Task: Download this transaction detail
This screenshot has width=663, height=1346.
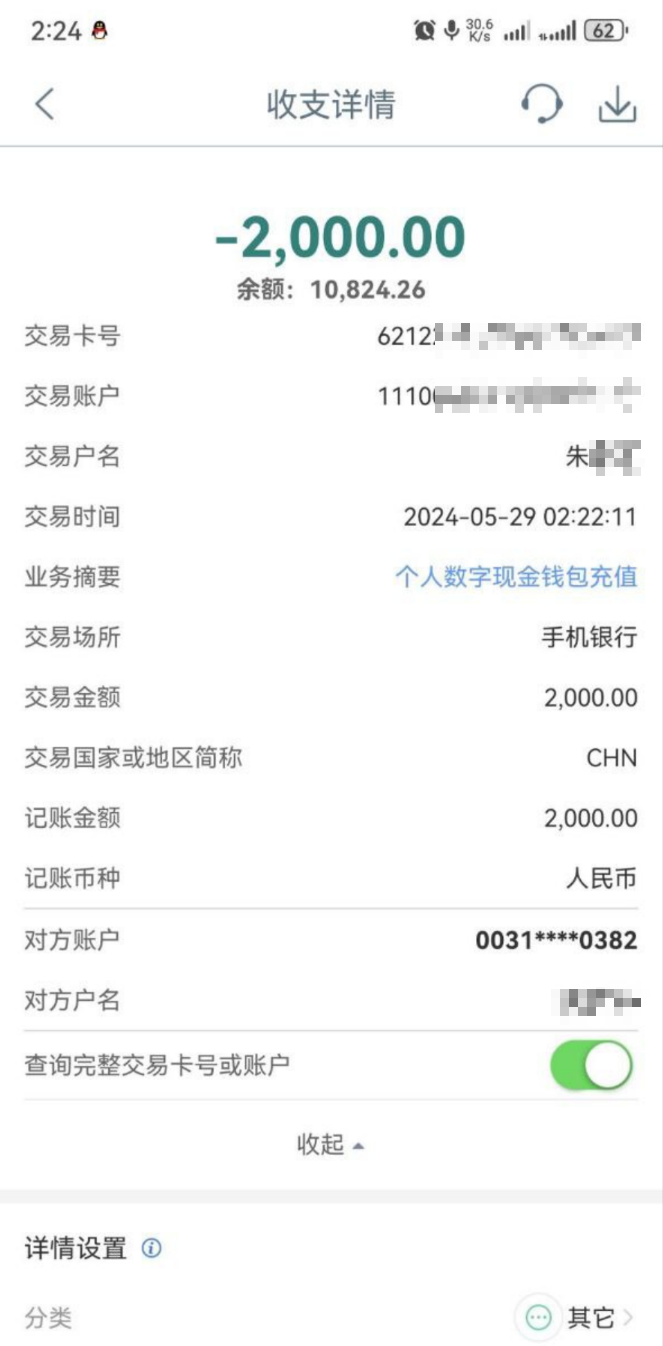Action: click(617, 104)
